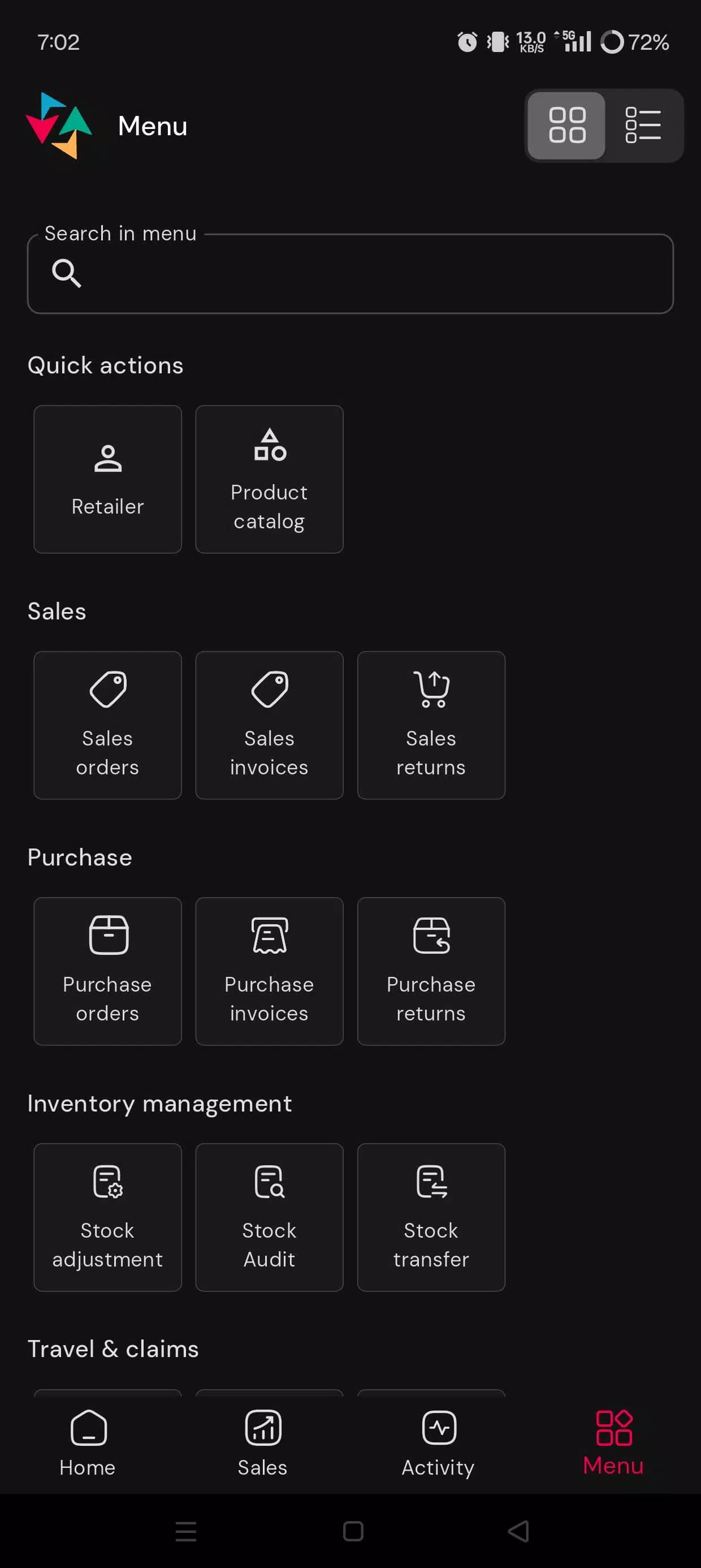Viewport: 701px width, 1568px height.
Task: Open the Retailer quick action
Action: [x=108, y=479]
